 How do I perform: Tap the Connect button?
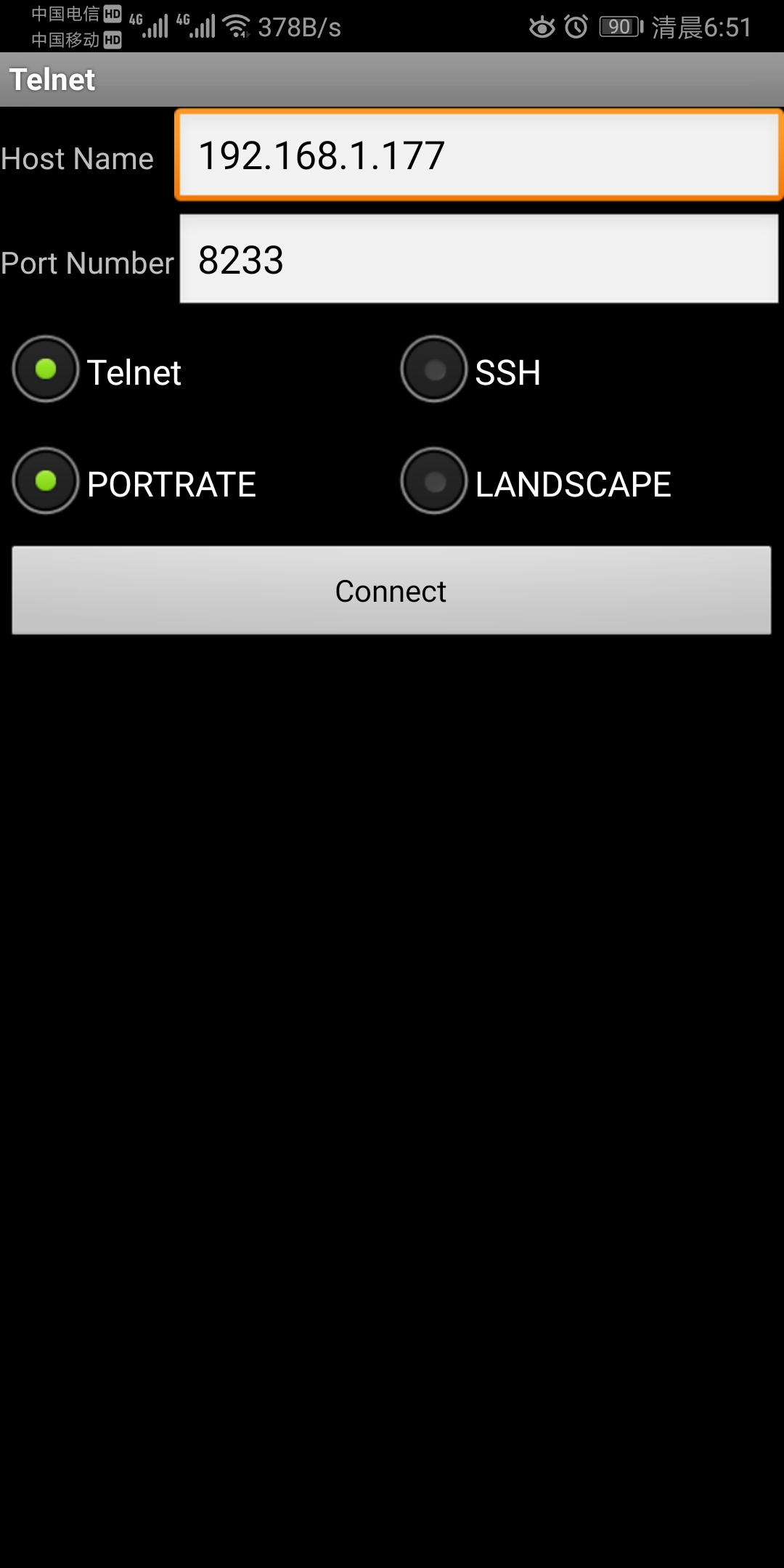391,590
